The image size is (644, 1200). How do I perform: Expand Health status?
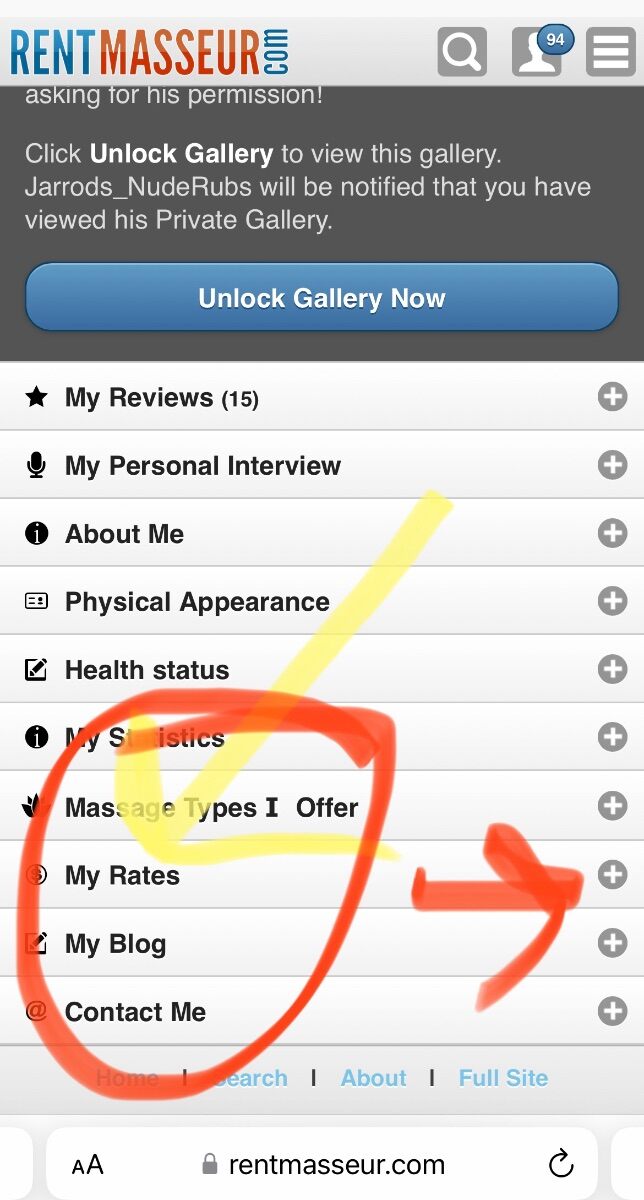tap(322, 669)
